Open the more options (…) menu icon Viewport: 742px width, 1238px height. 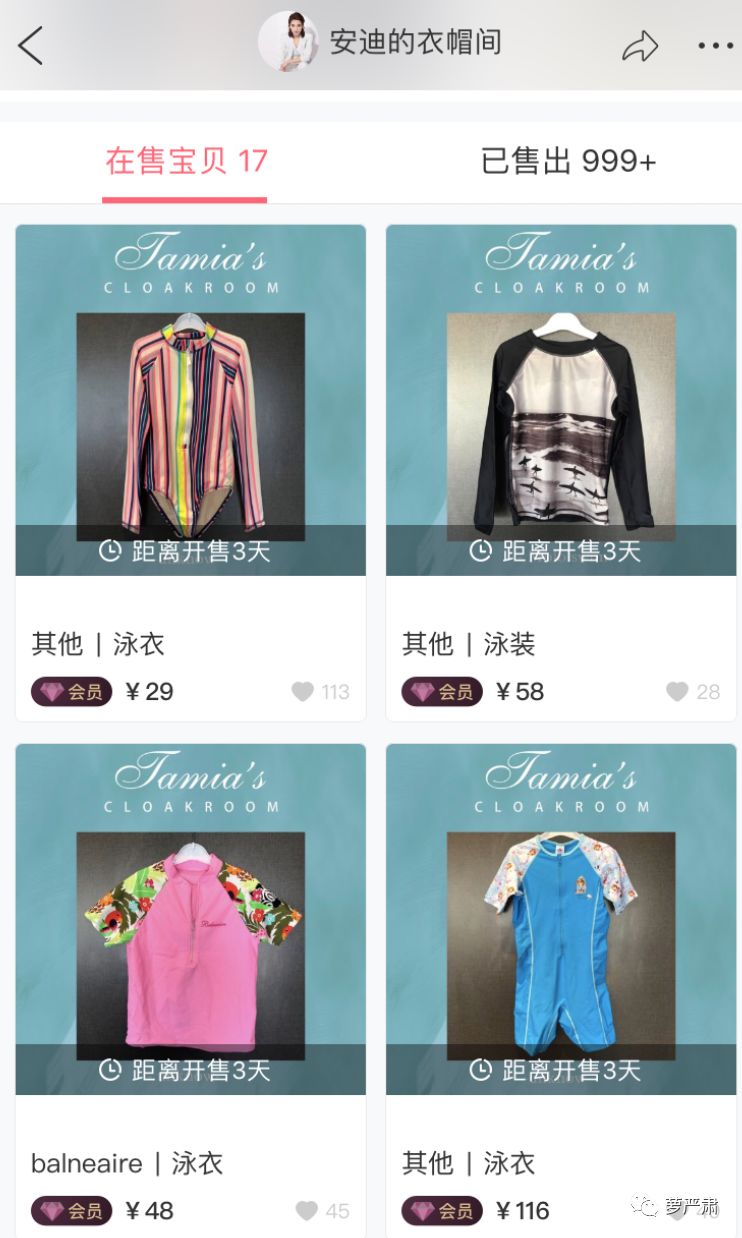click(714, 44)
